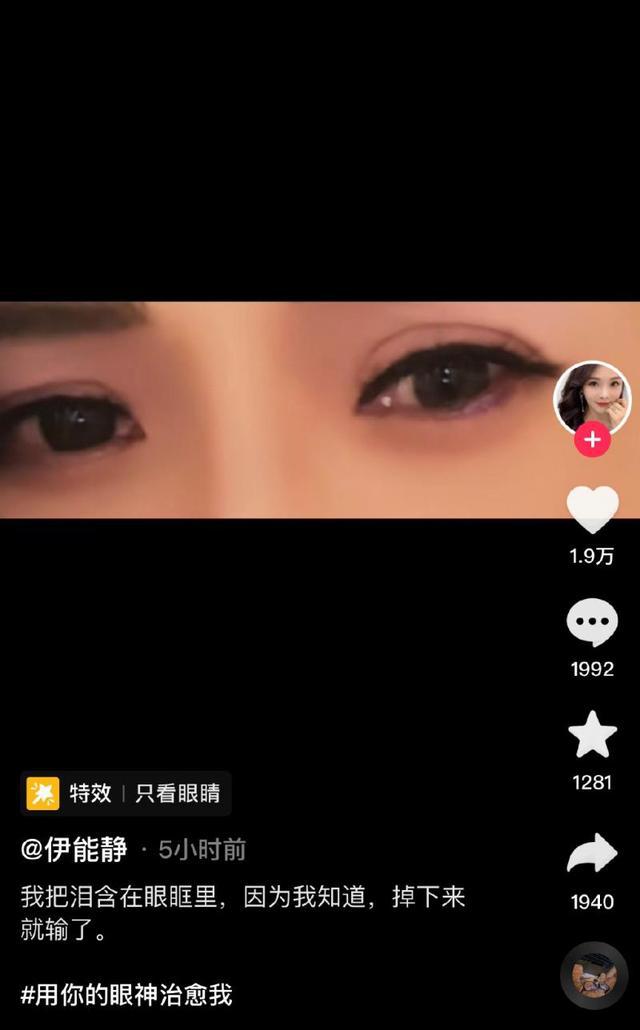
Task: Favorite this video with the star
Action: click(x=593, y=735)
